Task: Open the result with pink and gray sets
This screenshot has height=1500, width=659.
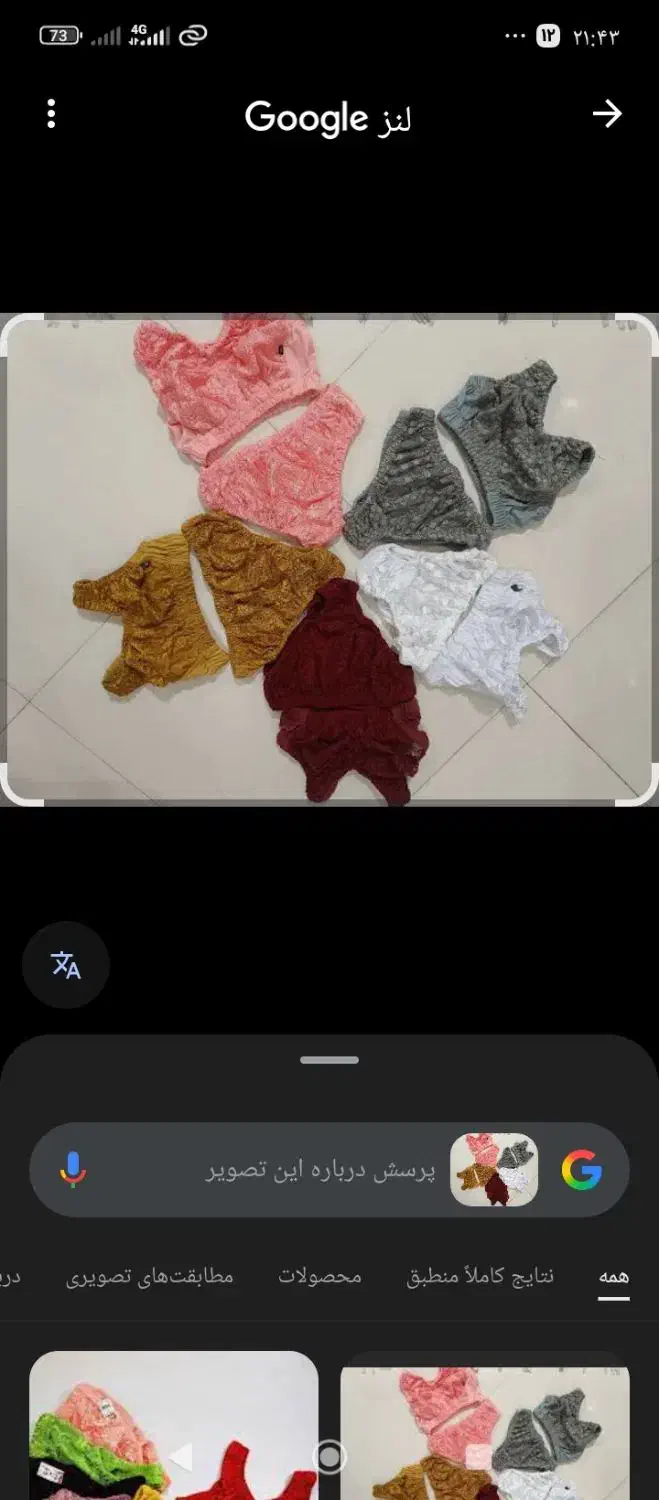Action: point(485,1430)
